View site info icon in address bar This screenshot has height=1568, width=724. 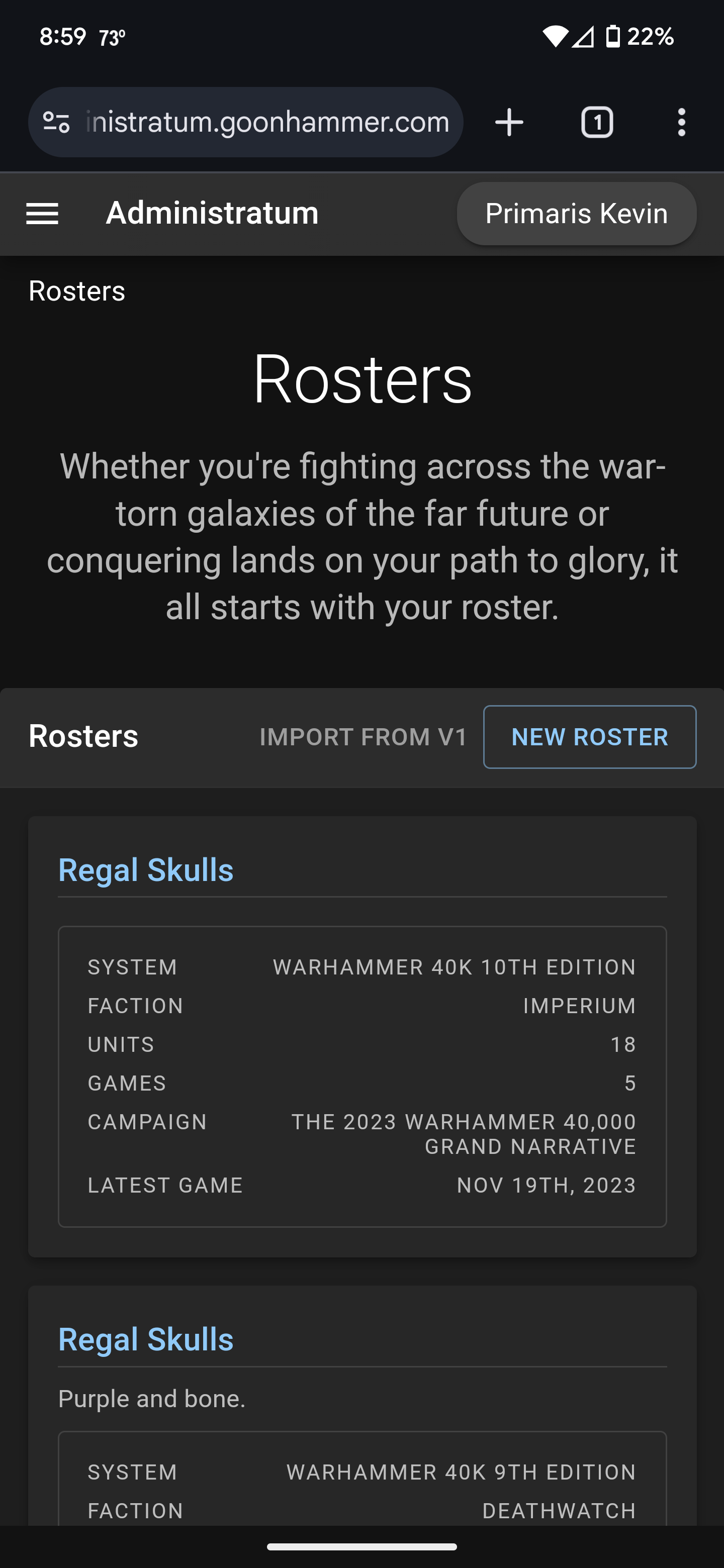[56, 122]
